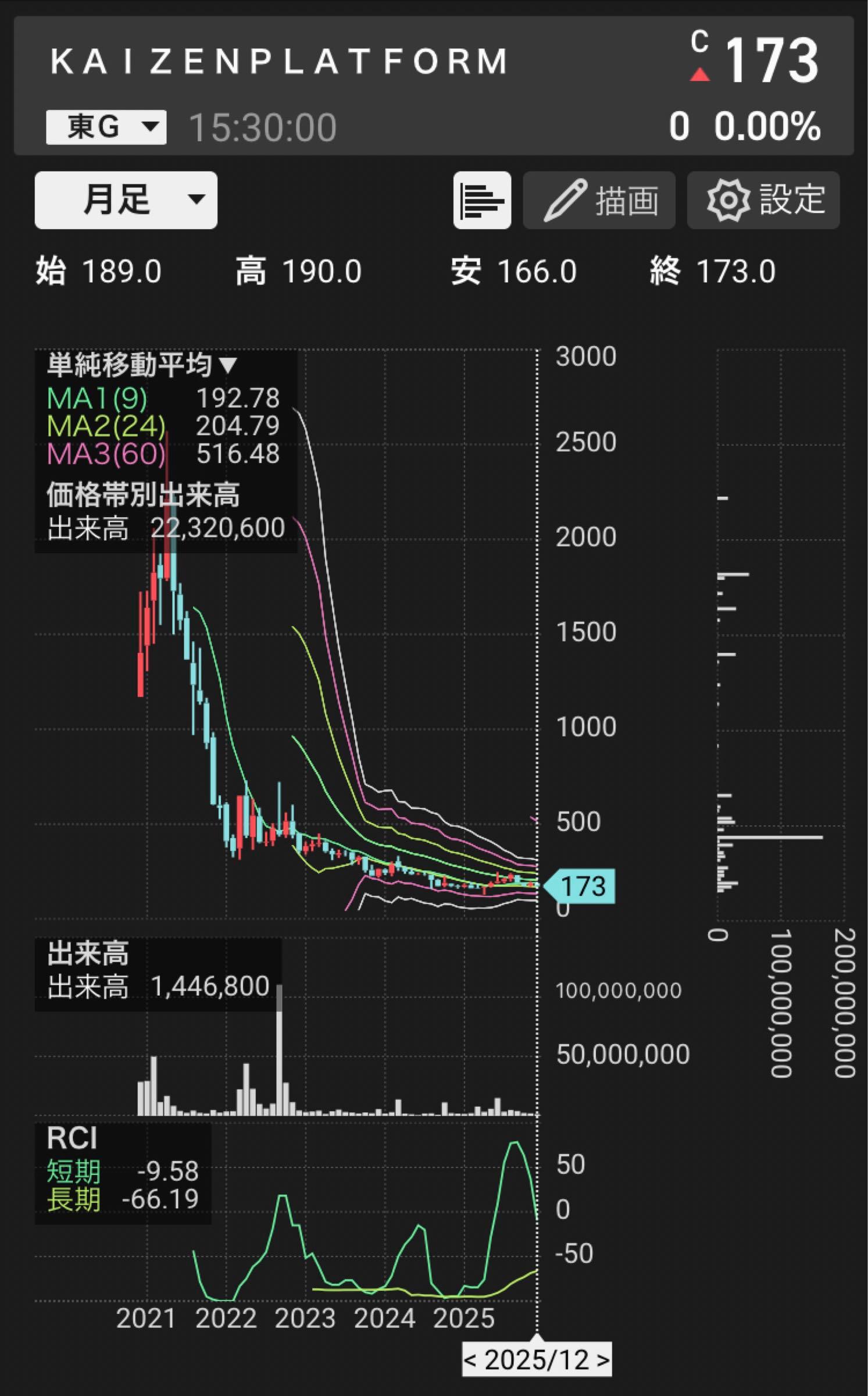Go to the next month after 2025/12
868x1396 pixels.
(x=603, y=1361)
